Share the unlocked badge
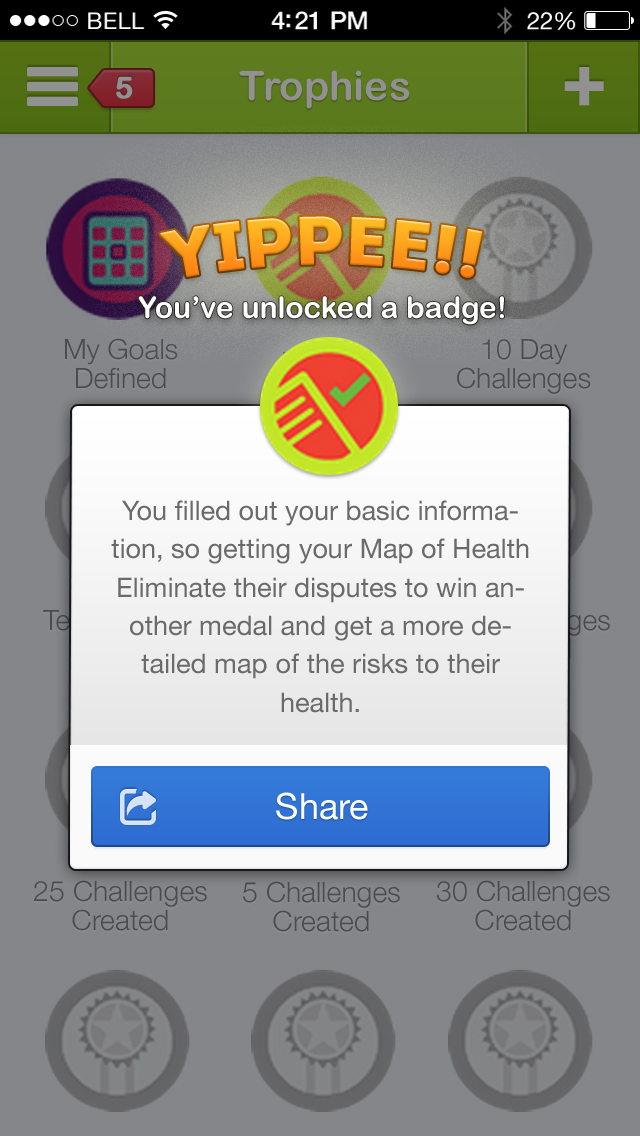Screen dimensions: 640x1136 (320, 806)
